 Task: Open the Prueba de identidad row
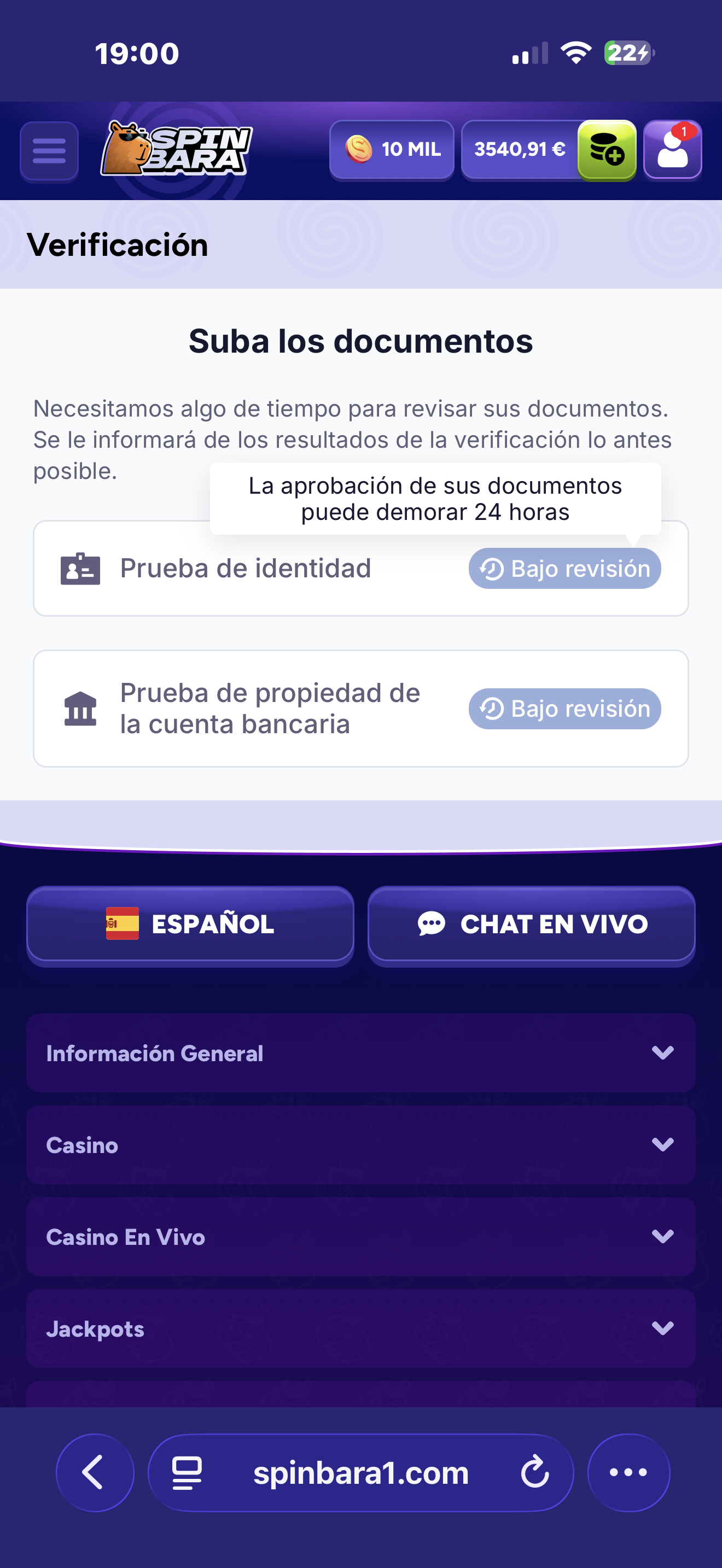click(244, 569)
